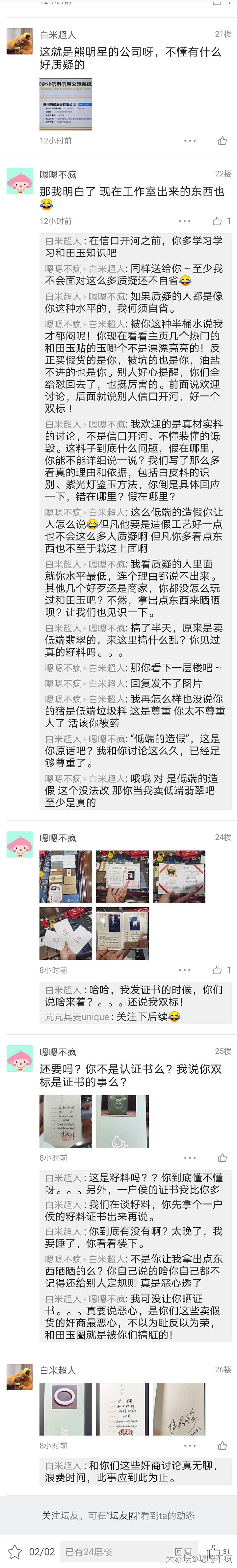Like 白米超人's floor 26 post
237x1568 pixels.
[223, 1446]
